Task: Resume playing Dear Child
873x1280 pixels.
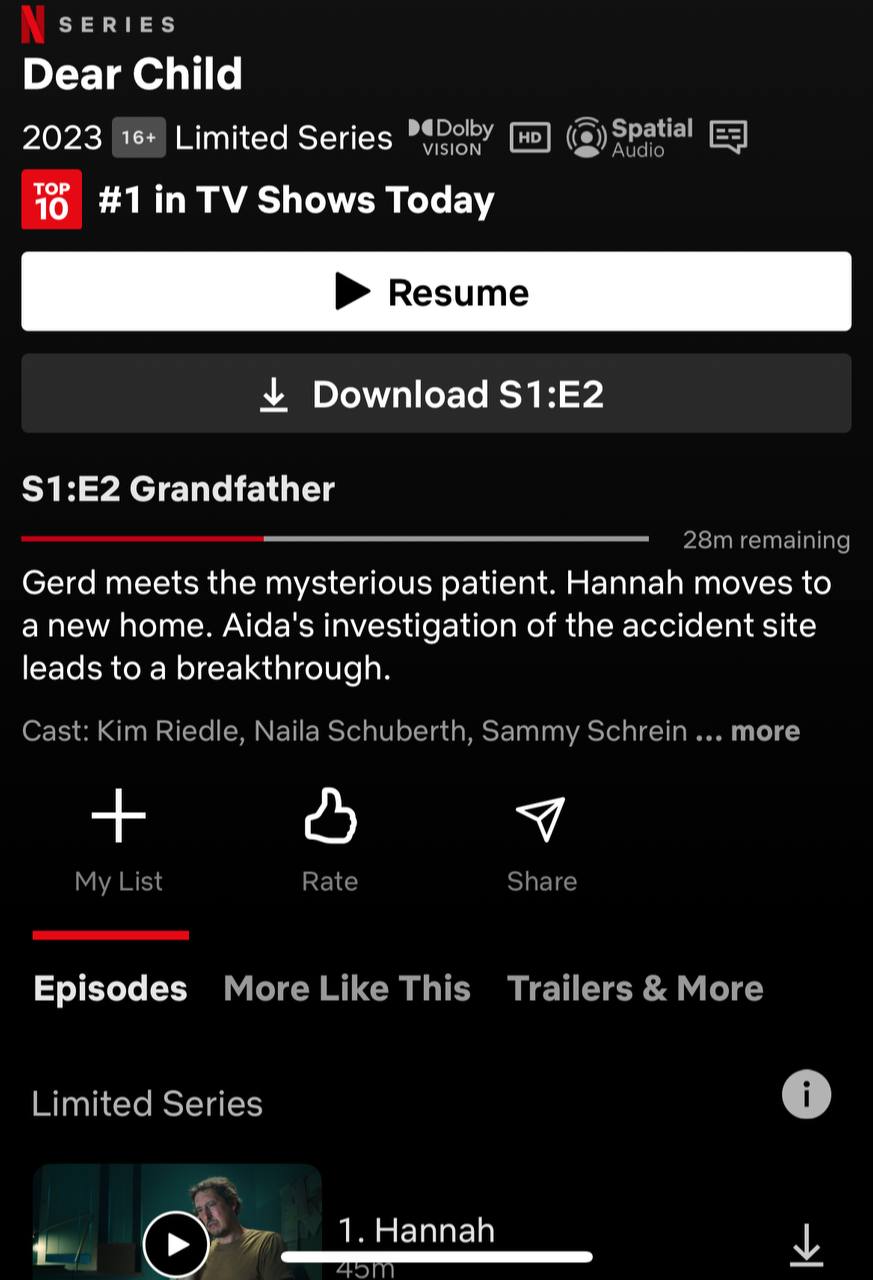Action: (x=436, y=292)
